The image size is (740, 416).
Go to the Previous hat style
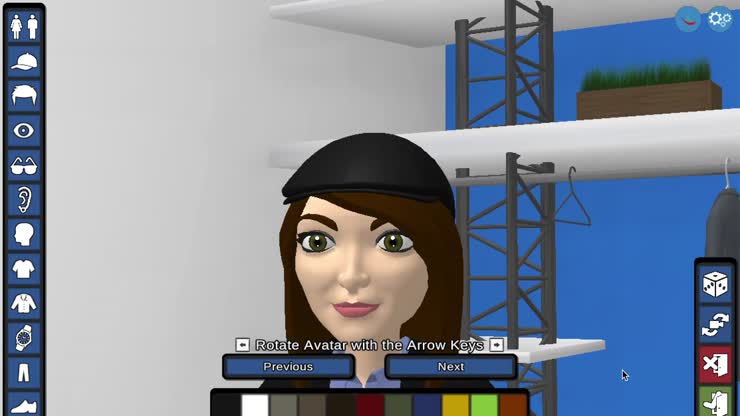[x=288, y=367]
